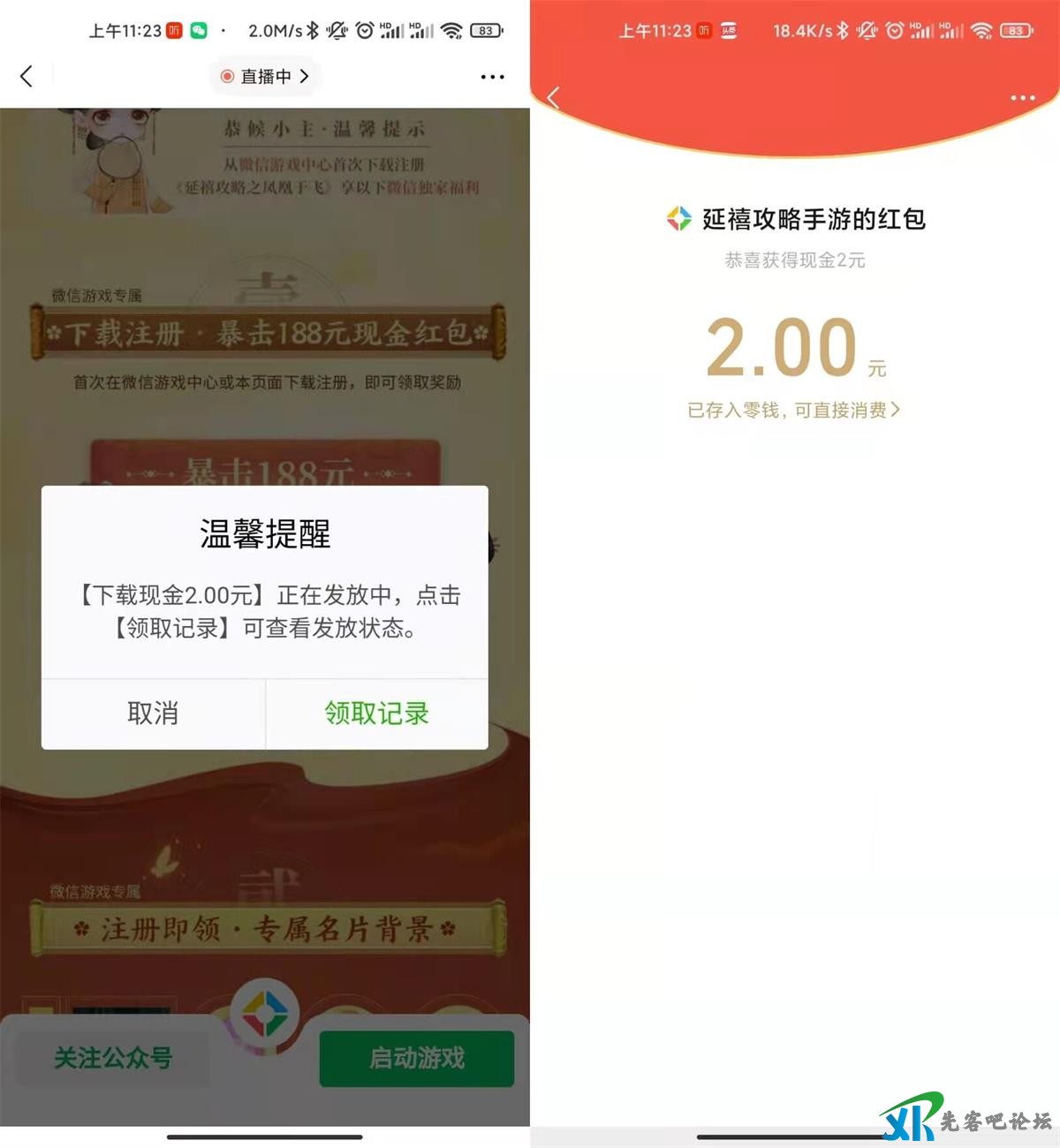Open 领取记录 from the reminder dialog
Image resolution: width=1060 pixels, height=1148 pixels.
(376, 714)
